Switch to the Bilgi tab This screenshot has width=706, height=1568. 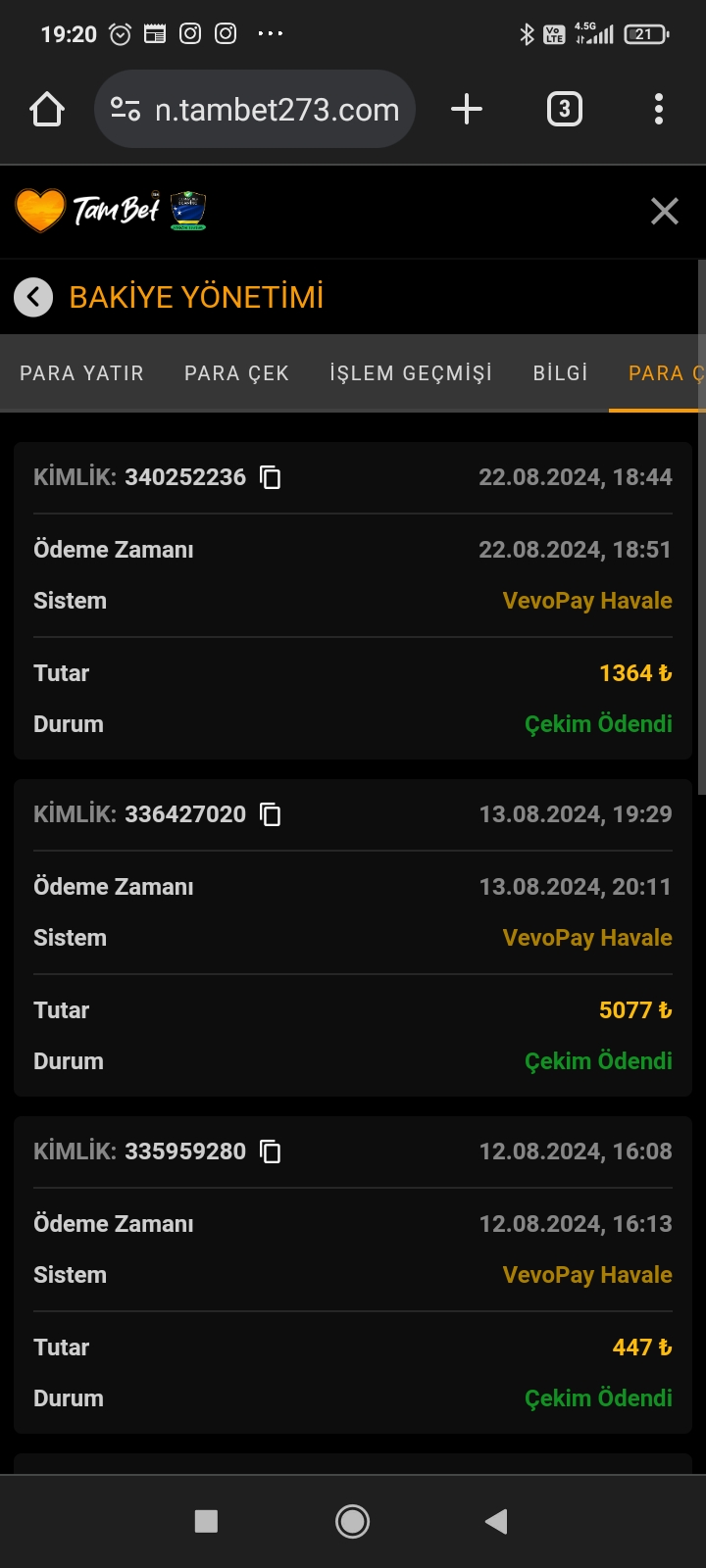tap(560, 373)
